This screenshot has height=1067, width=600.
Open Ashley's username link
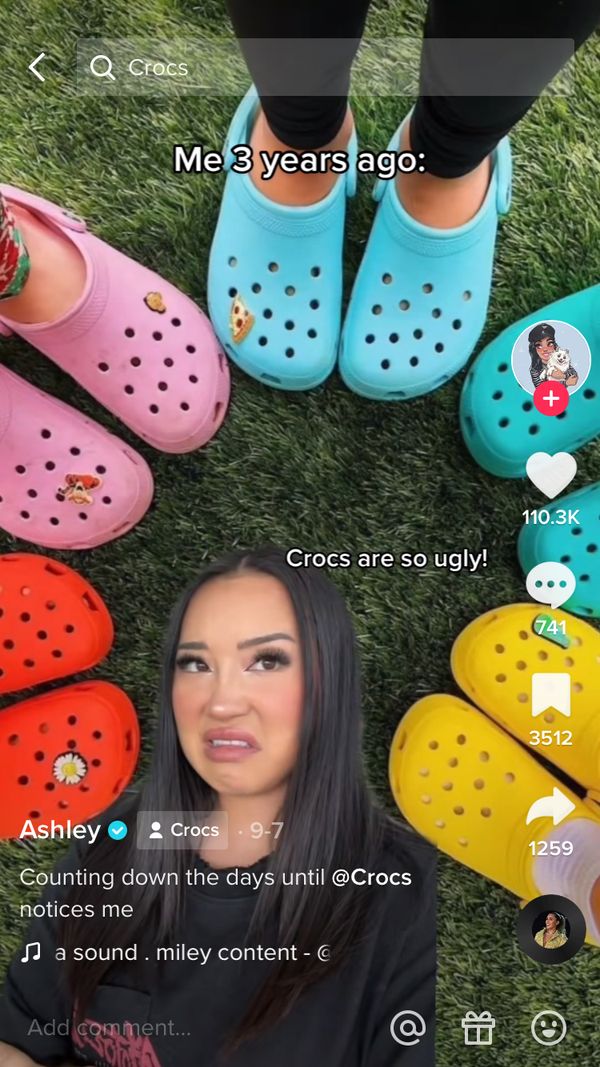pyautogui.click(x=61, y=830)
